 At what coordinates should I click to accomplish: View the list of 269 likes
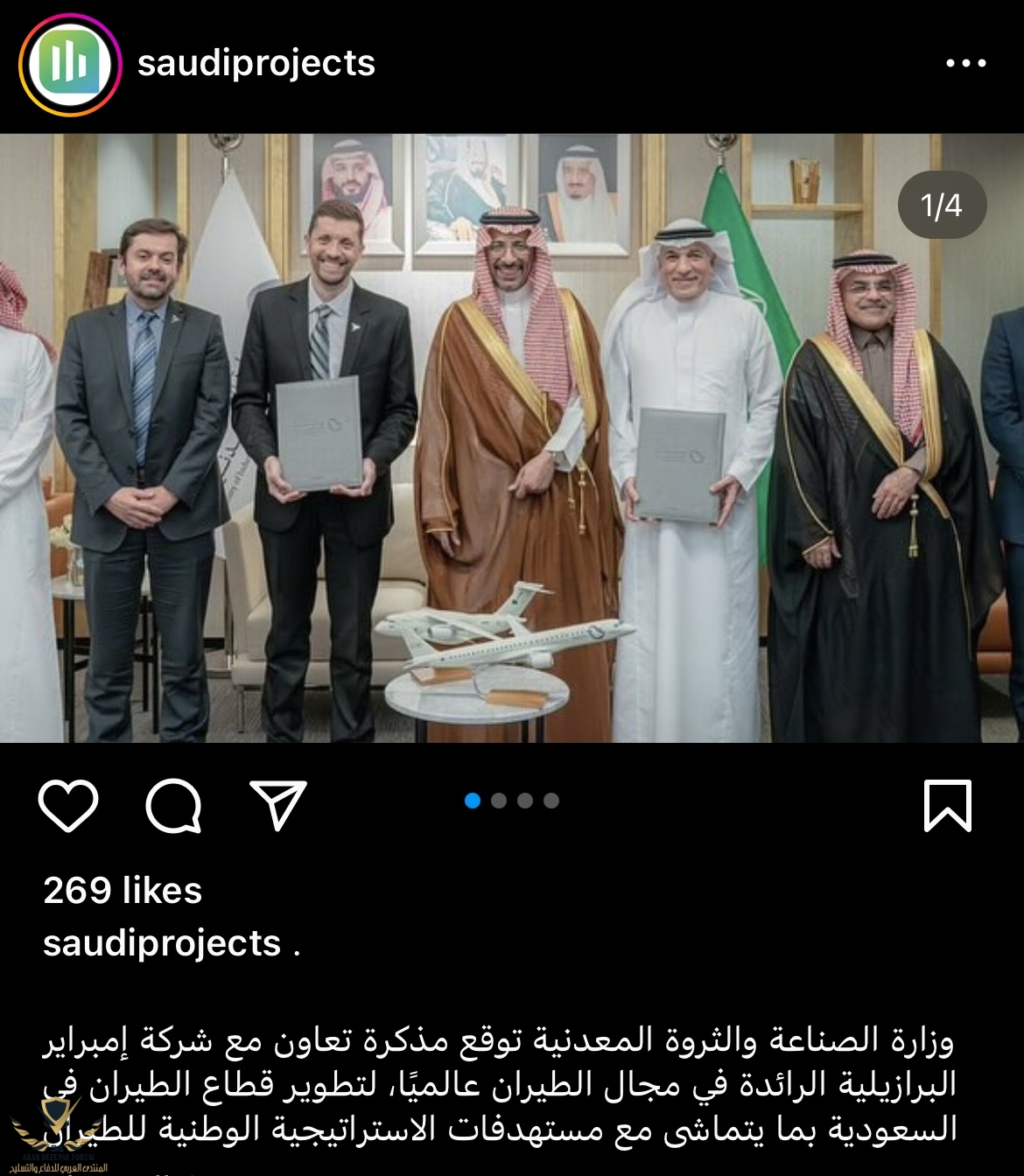(x=123, y=891)
